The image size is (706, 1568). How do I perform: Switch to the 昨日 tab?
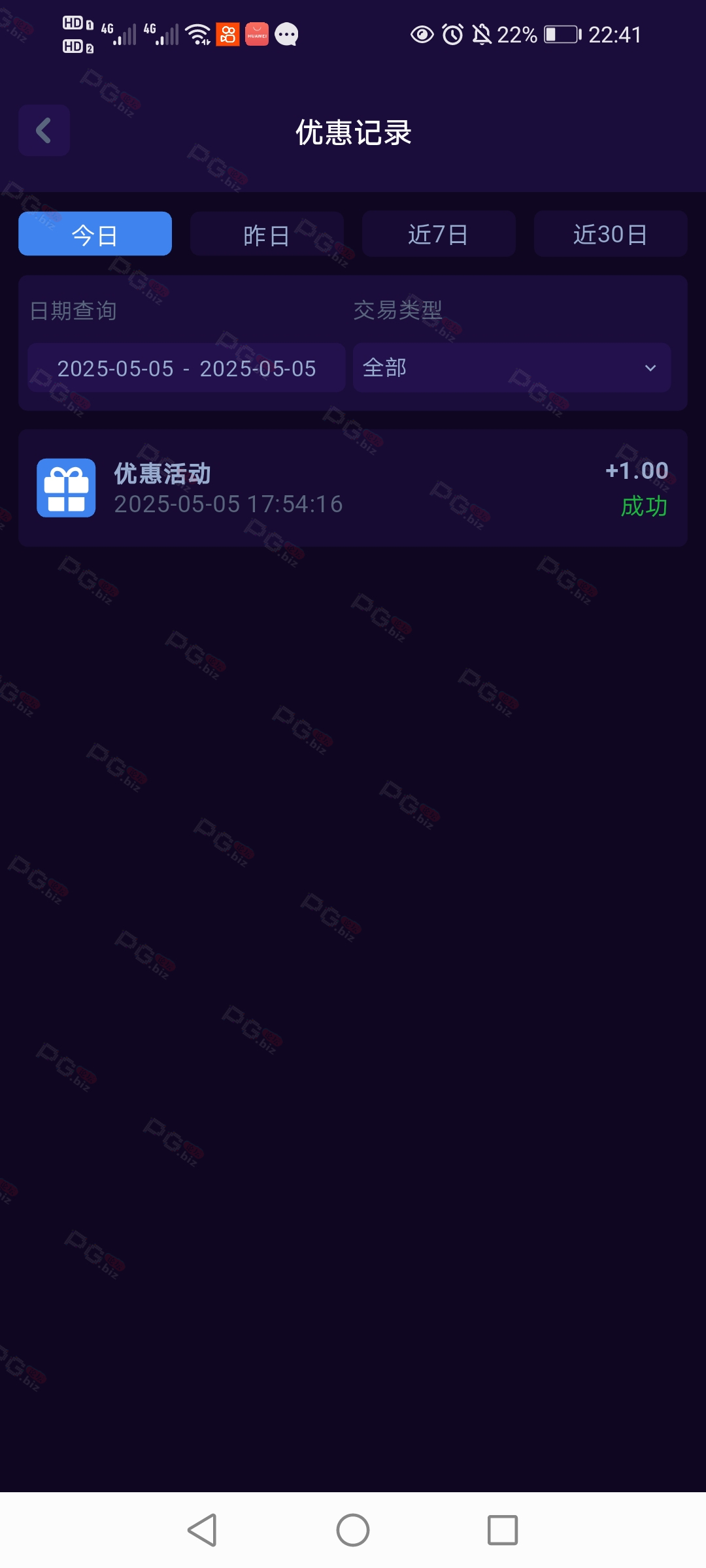[267, 234]
